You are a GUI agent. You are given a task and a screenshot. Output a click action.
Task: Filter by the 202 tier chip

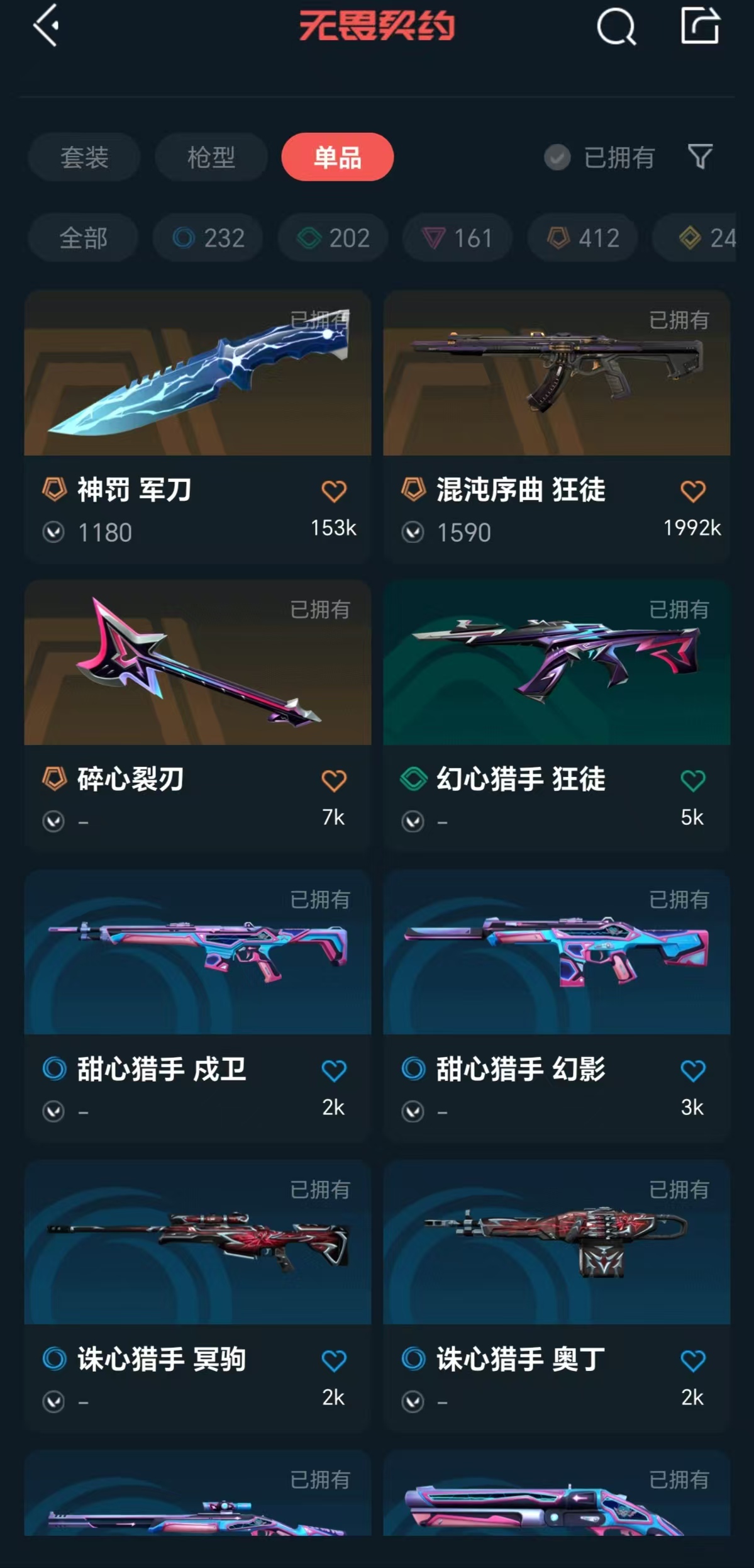tap(333, 238)
